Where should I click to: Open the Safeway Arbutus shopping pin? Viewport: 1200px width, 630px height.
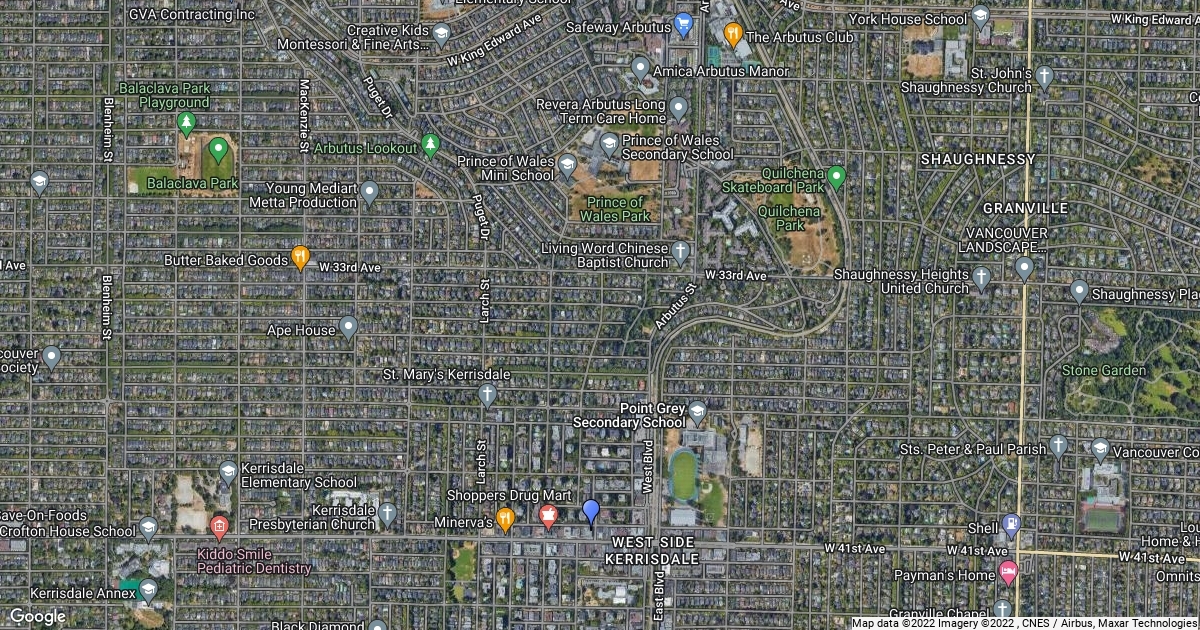(x=684, y=24)
